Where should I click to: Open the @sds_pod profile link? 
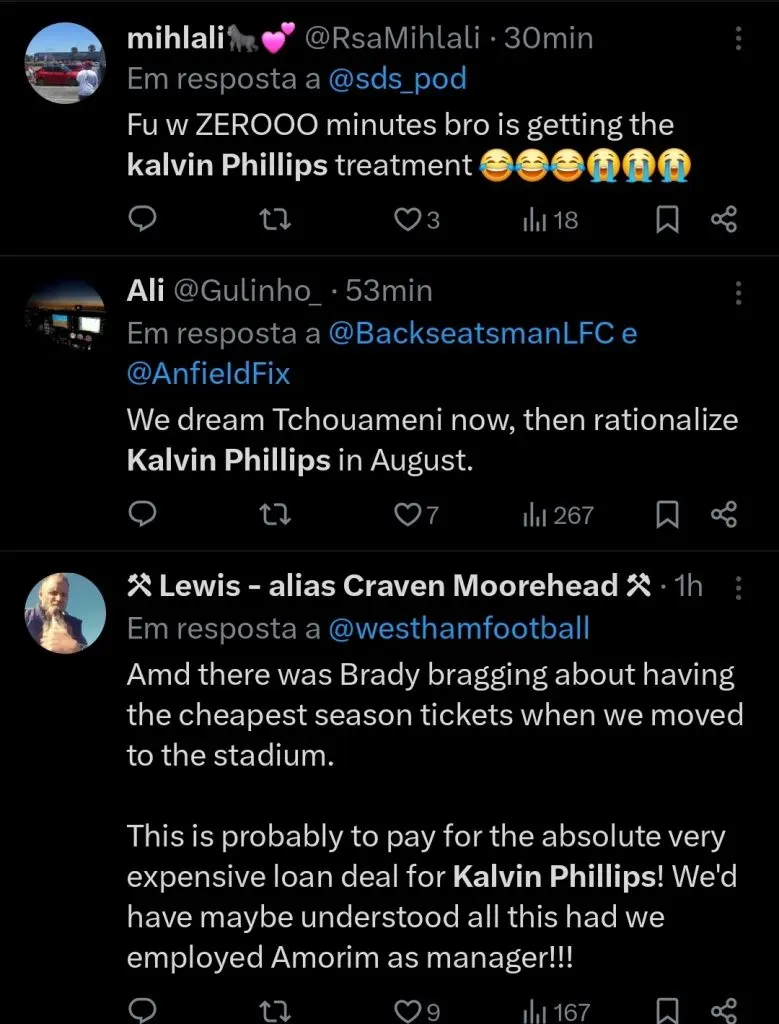point(397,80)
